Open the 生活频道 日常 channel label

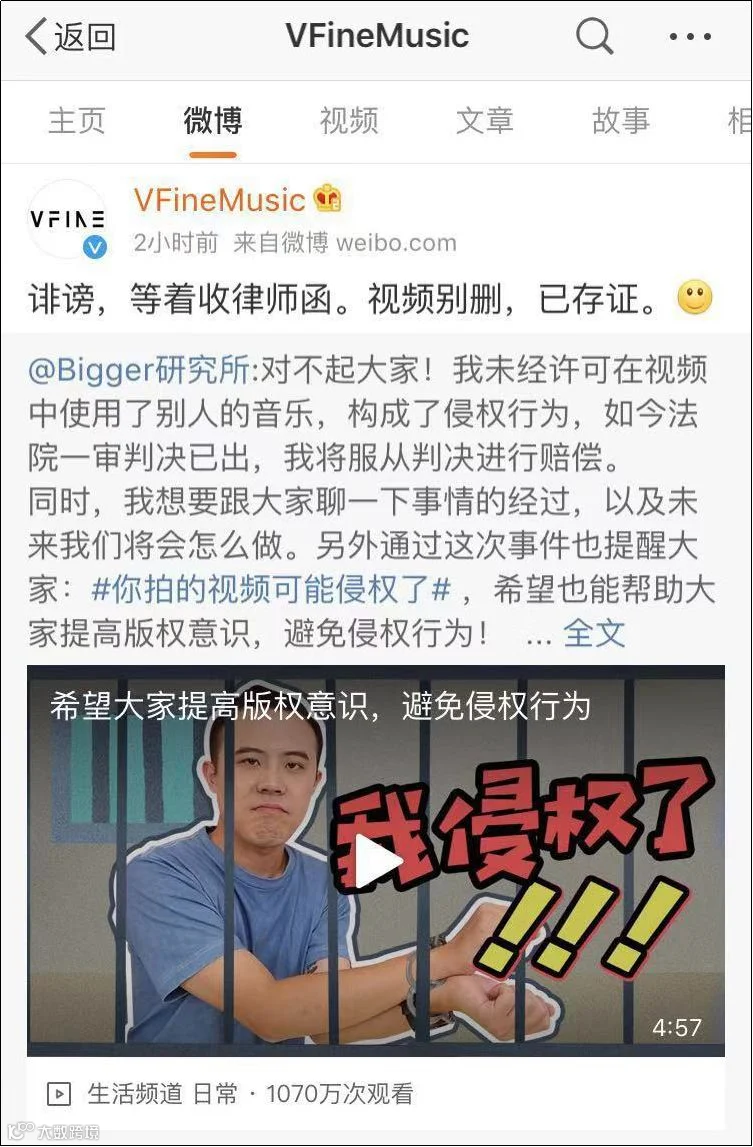[162, 1094]
